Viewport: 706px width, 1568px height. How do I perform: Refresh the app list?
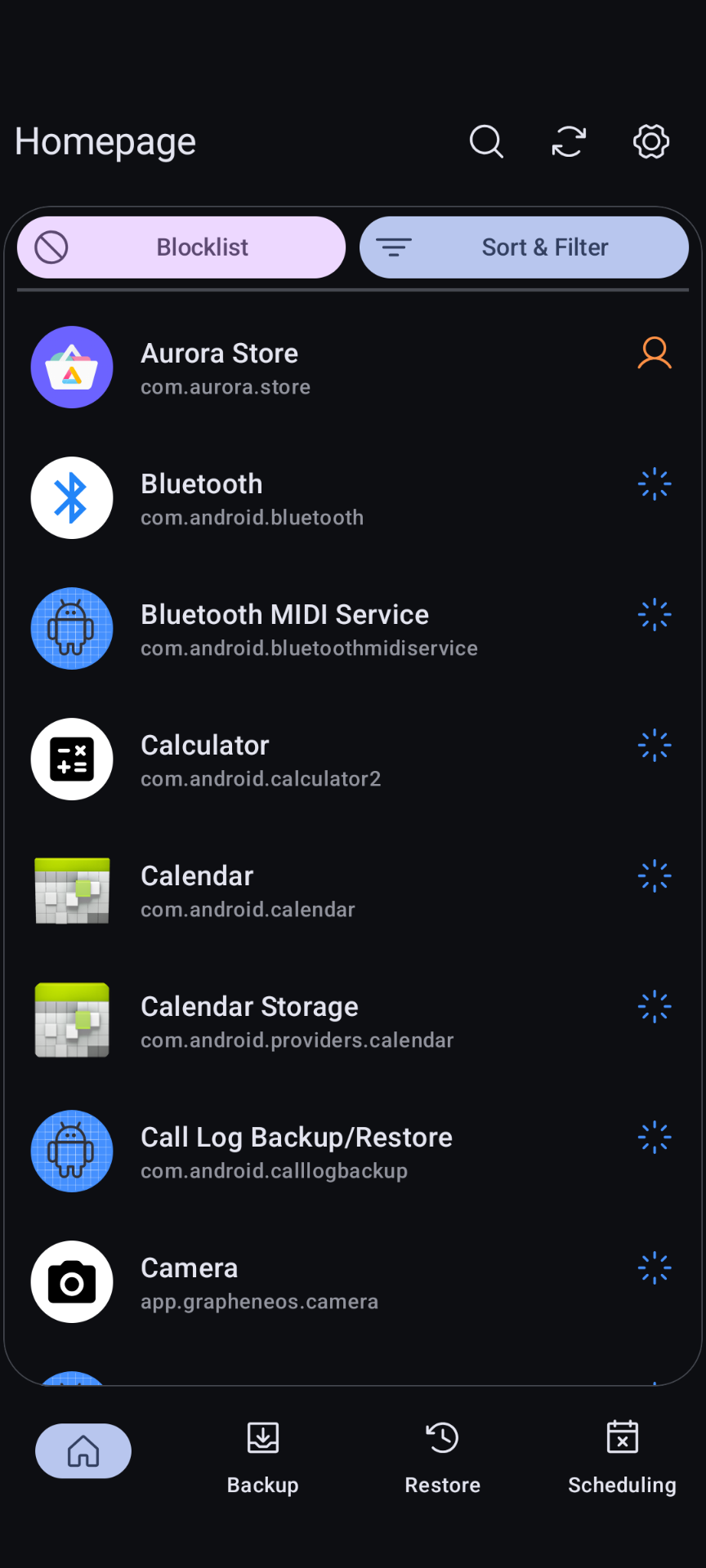(569, 141)
